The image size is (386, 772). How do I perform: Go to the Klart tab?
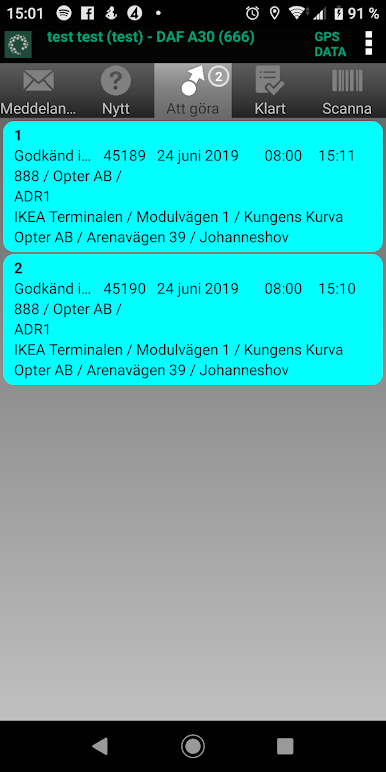[x=270, y=91]
